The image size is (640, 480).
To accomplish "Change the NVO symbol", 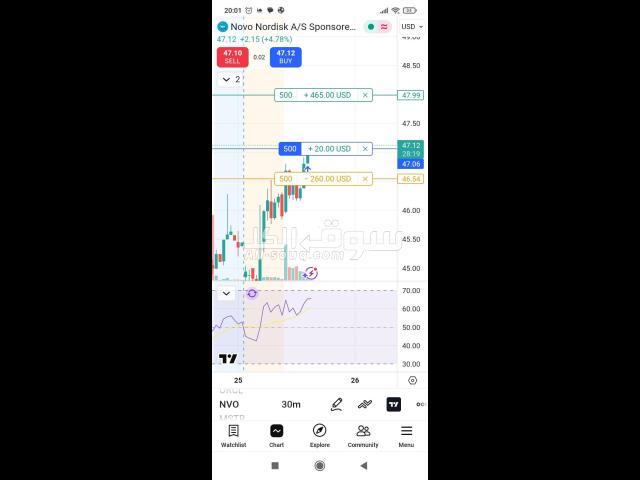I will [230, 404].
